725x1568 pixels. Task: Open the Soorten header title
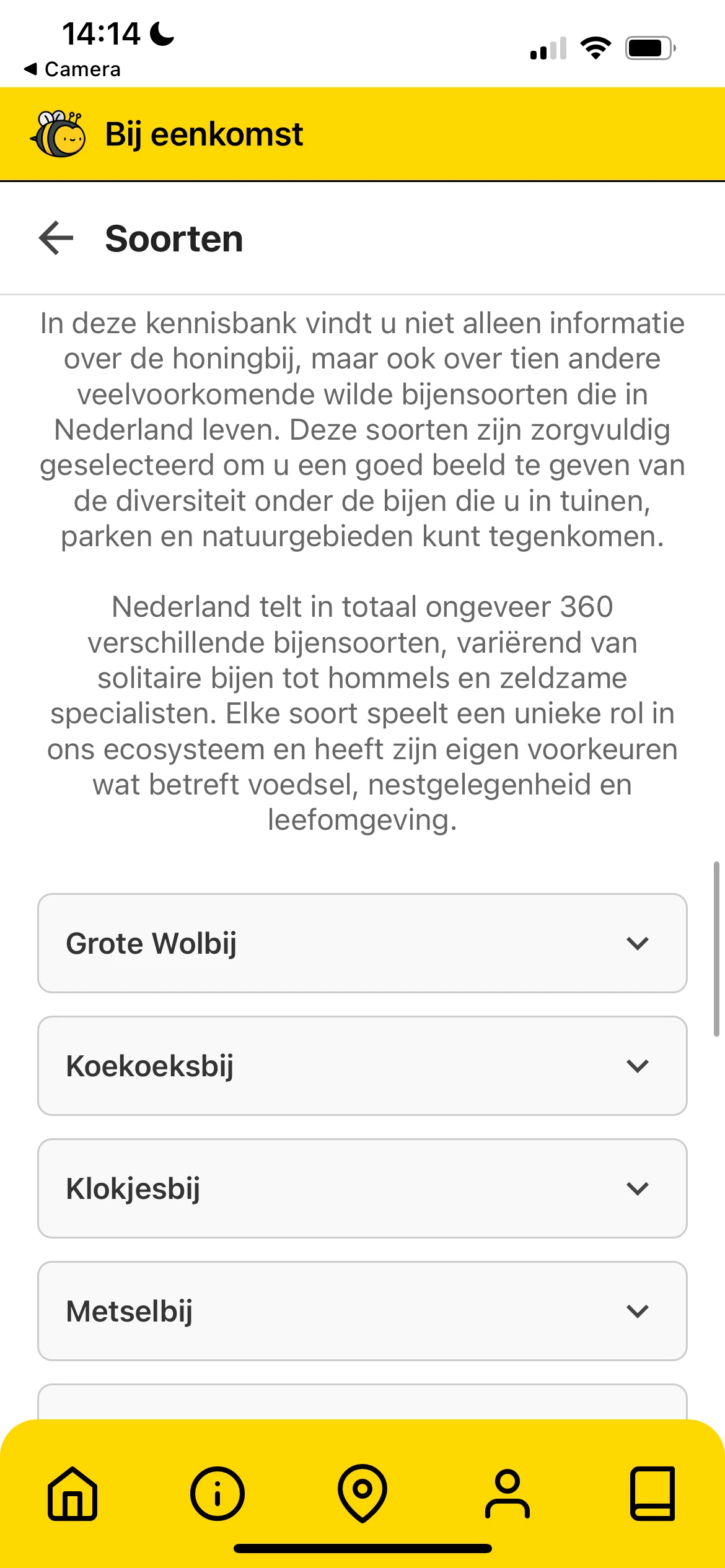(x=174, y=238)
